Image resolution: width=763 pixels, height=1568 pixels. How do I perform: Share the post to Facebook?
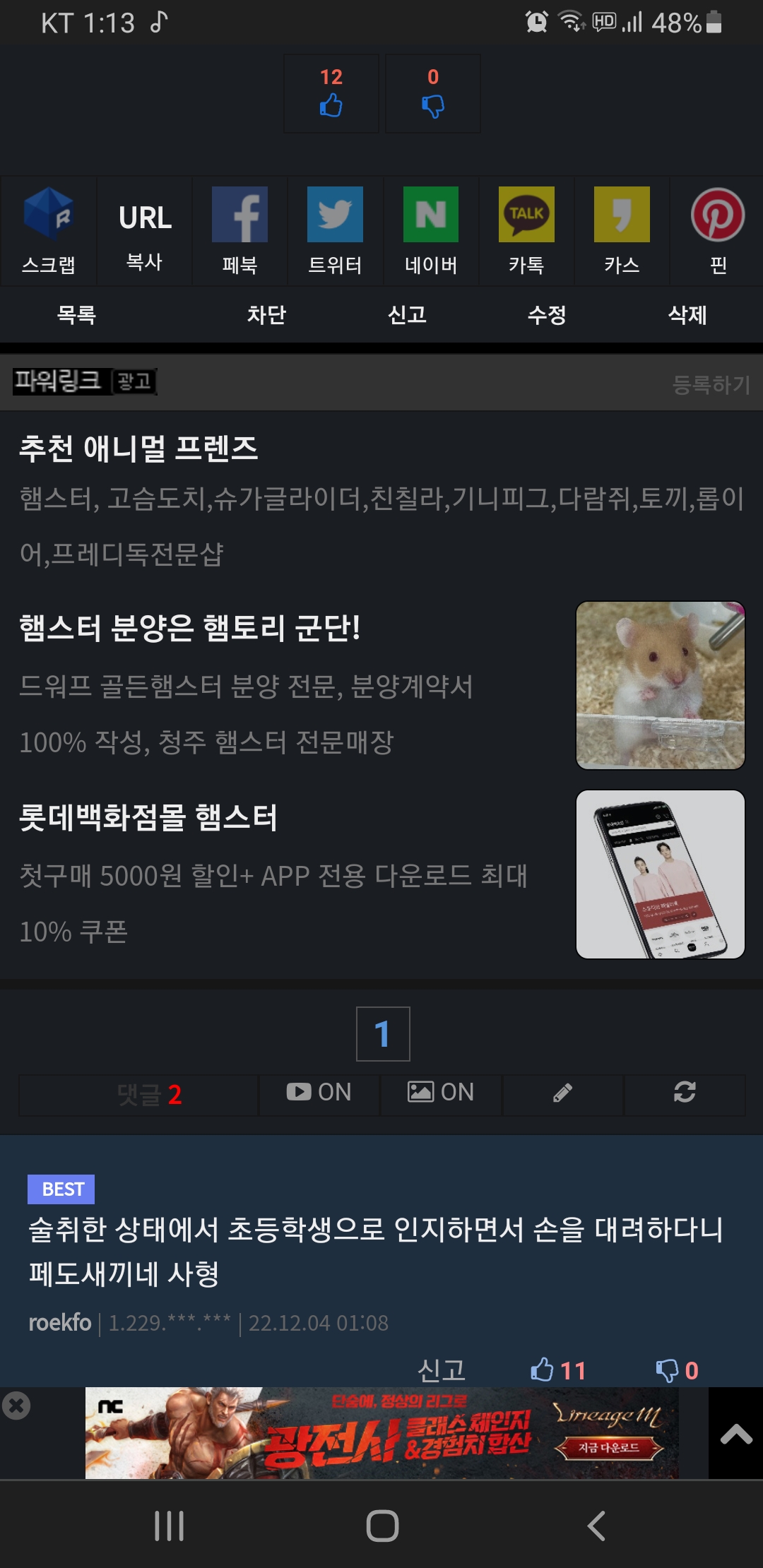click(239, 230)
